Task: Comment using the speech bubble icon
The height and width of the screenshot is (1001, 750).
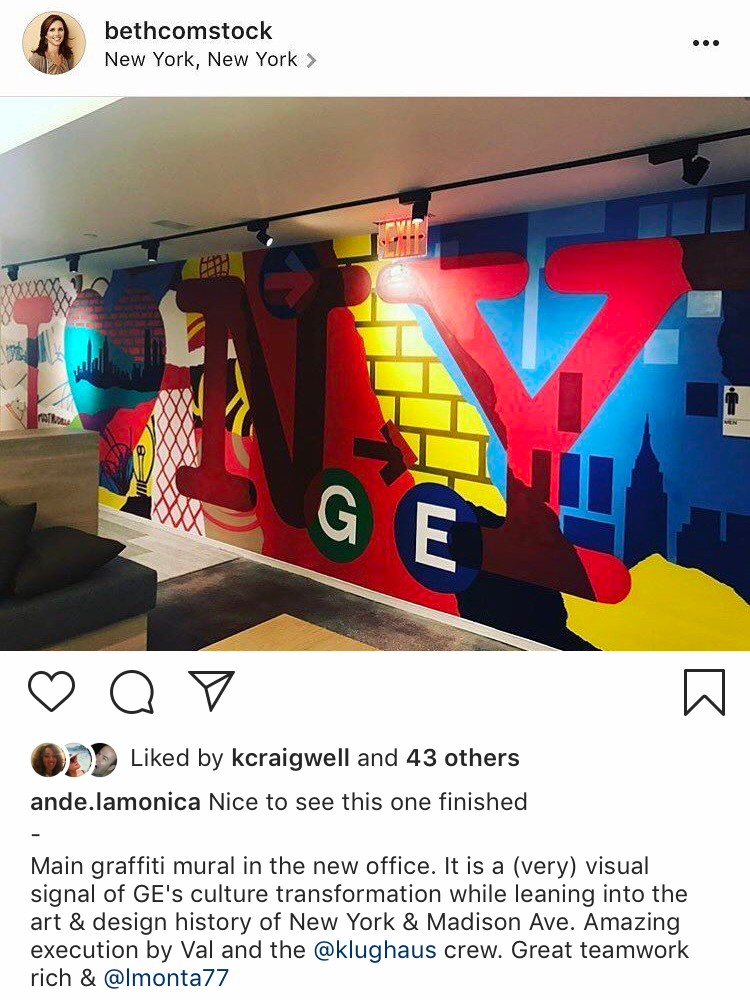Action: pyautogui.click(x=132, y=691)
